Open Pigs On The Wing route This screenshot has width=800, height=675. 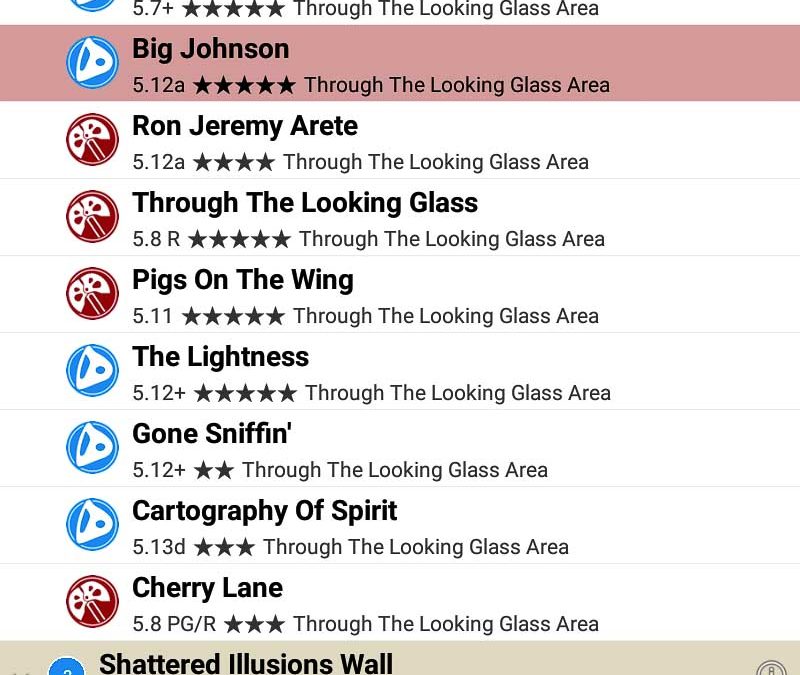(400, 295)
